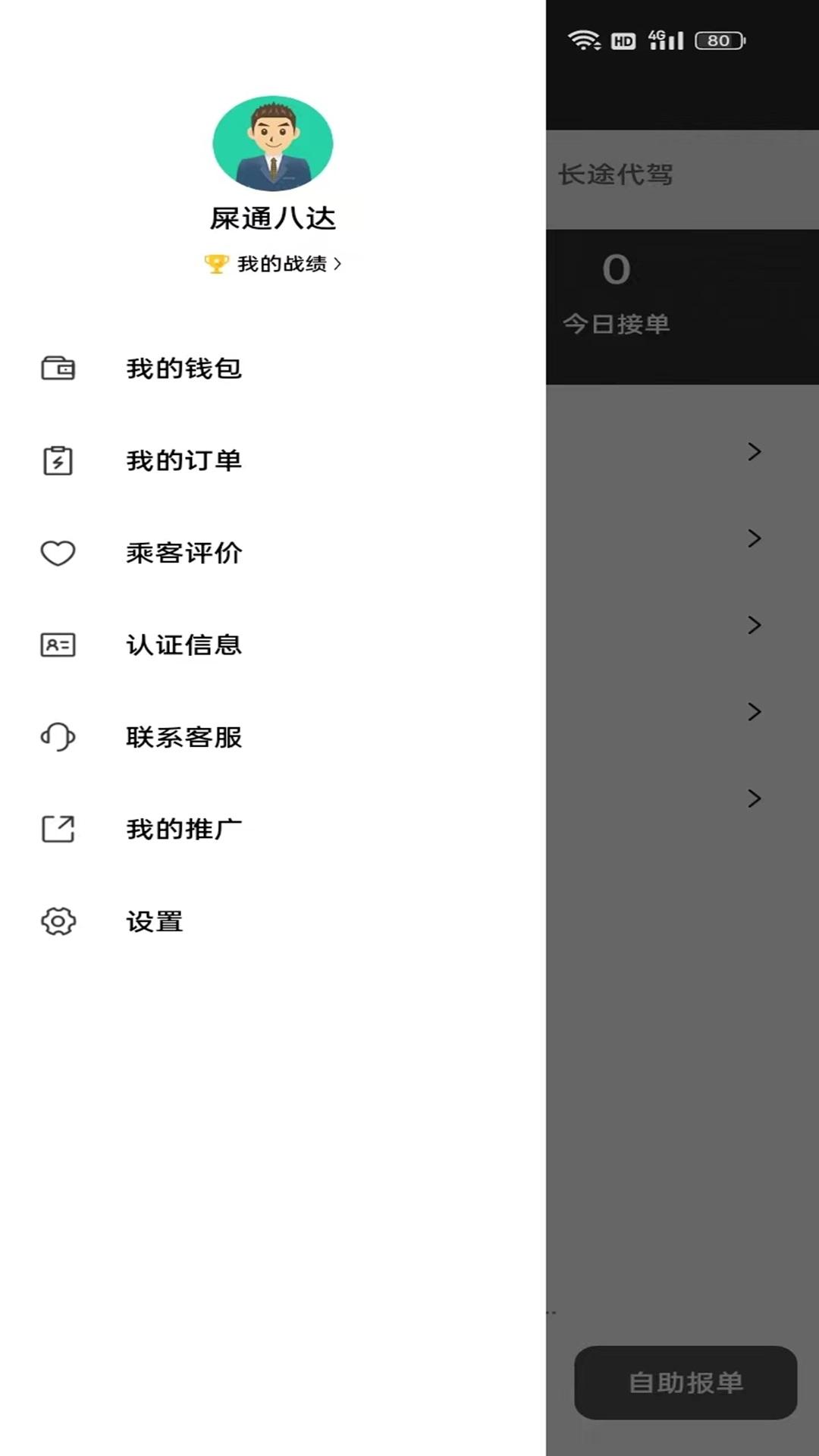
Task: Open the settings gear icon beside 设置
Action: tap(57, 922)
